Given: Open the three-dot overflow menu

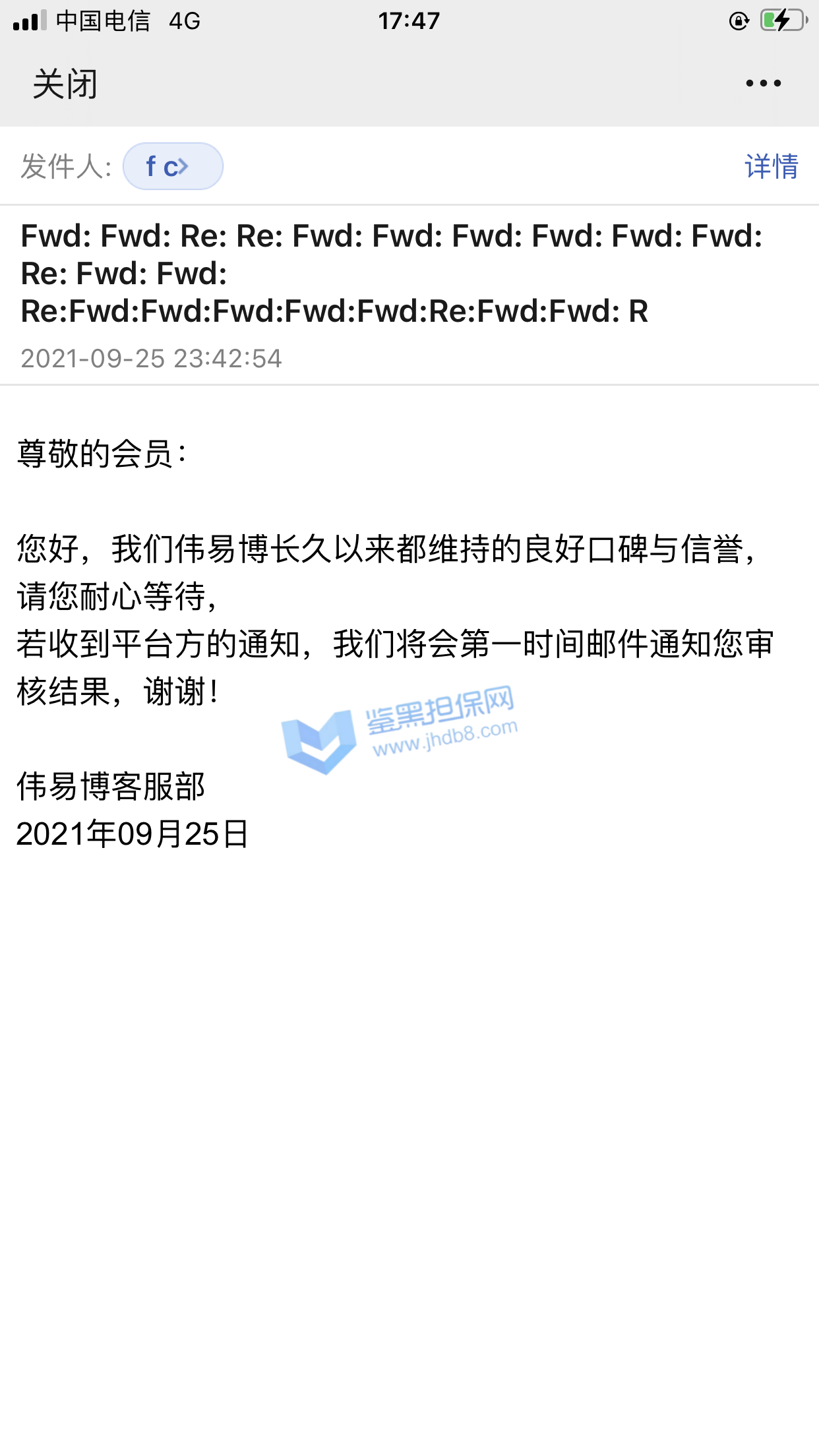Looking at the screenshot, I should tap(763, 84).
